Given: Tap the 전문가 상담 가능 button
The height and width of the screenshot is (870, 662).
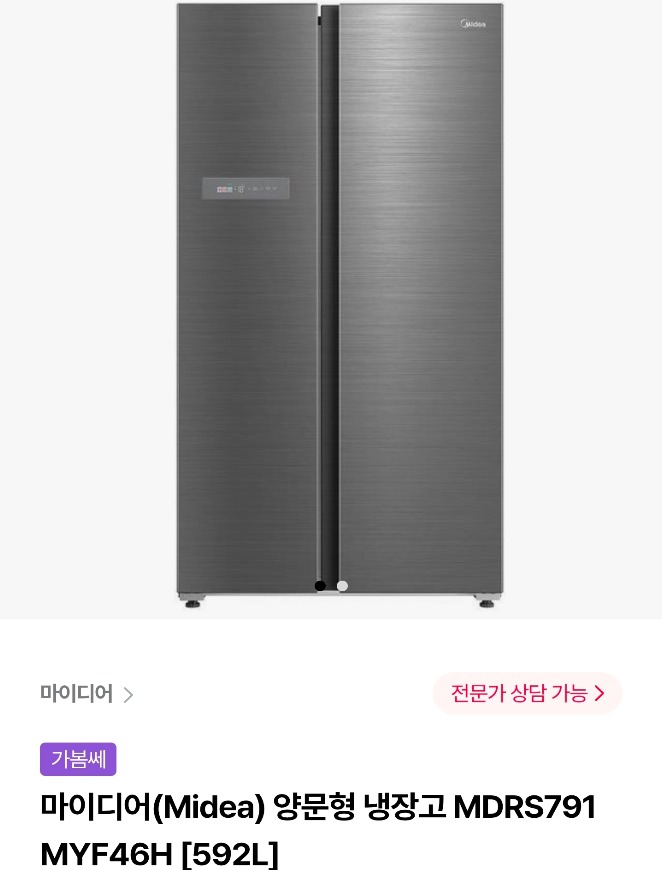Looking at the screenshot, I should [x=527, y=693].
